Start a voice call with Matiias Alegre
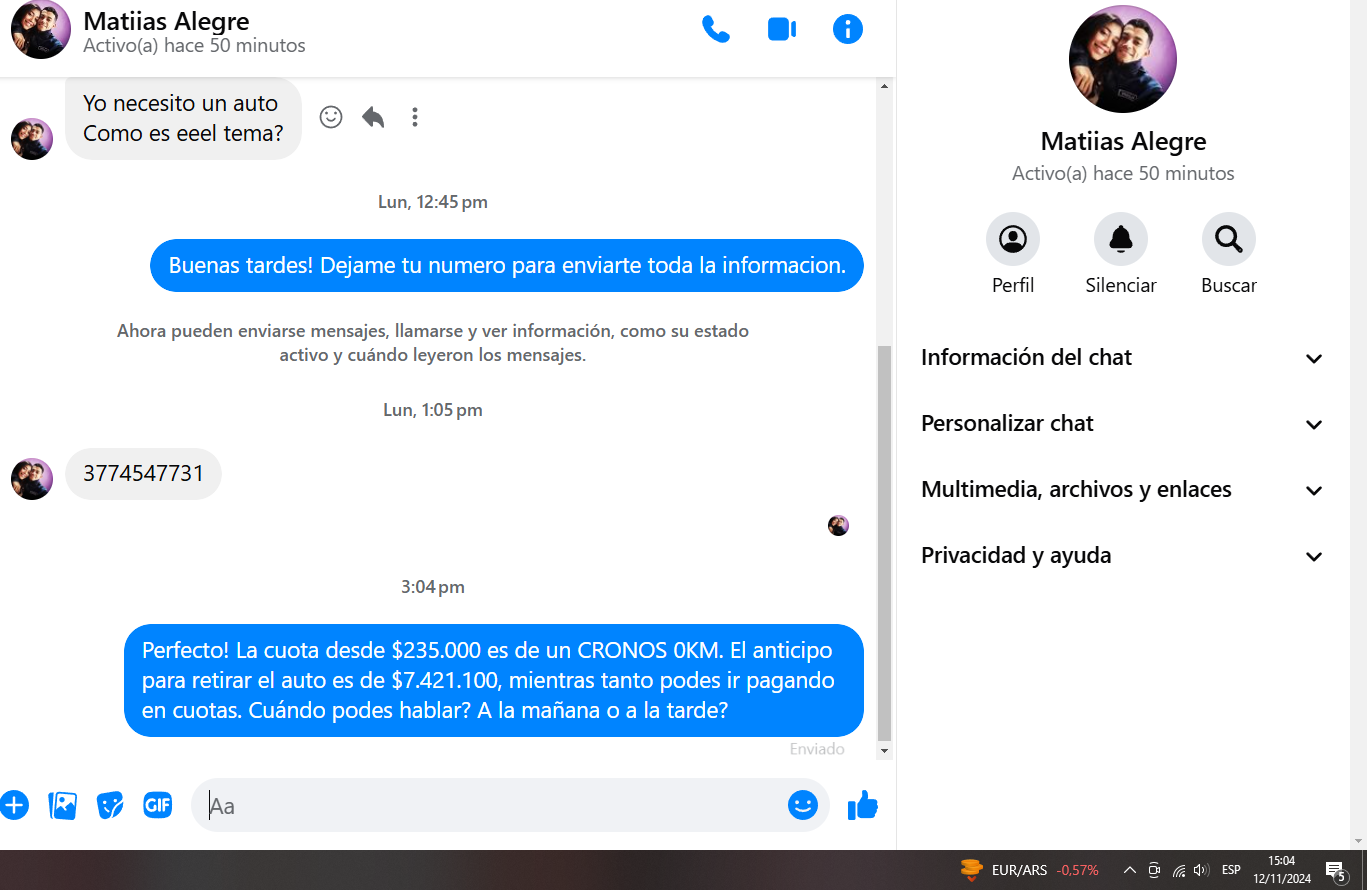Screen dimensions: 1367x890 (716, 29)
